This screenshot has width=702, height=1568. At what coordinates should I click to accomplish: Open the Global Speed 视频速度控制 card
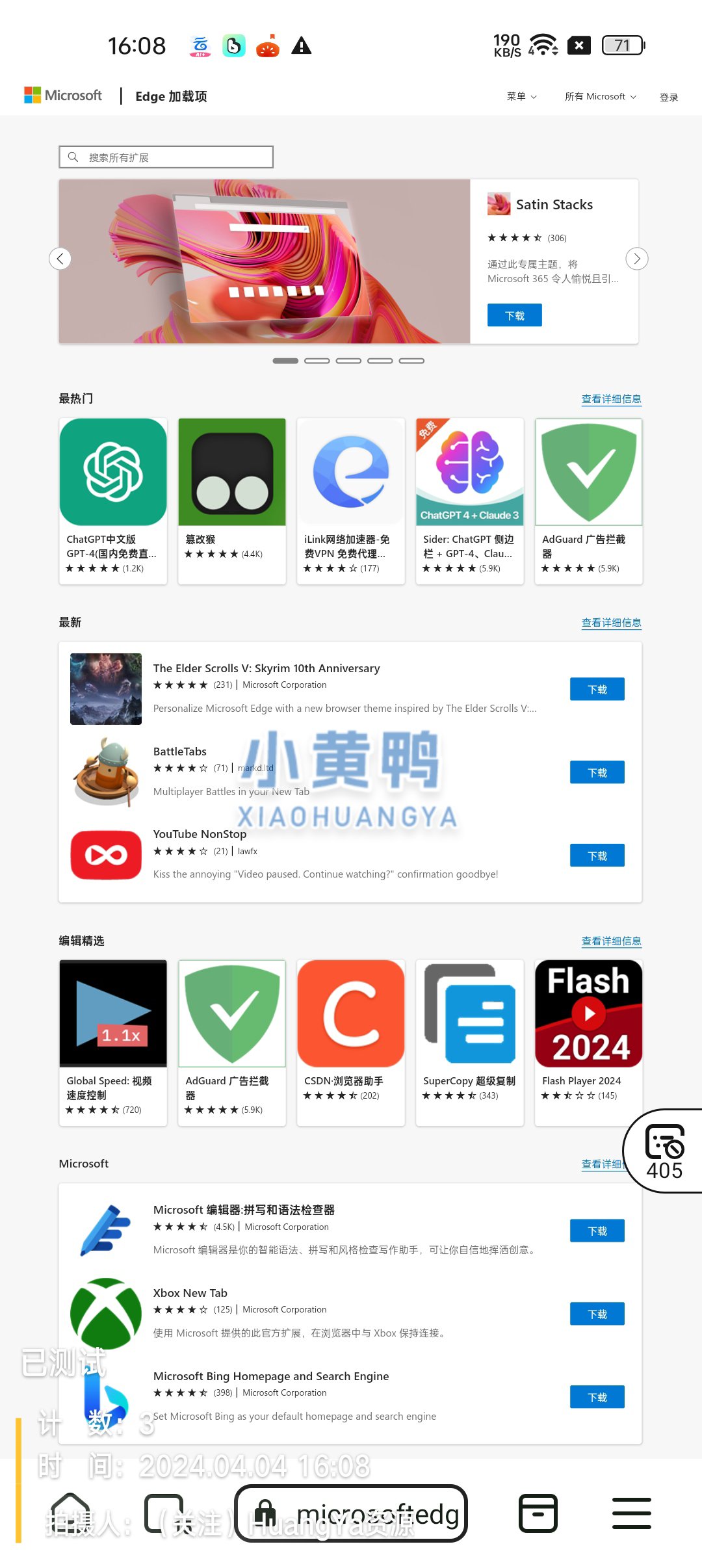point(113,1041)
